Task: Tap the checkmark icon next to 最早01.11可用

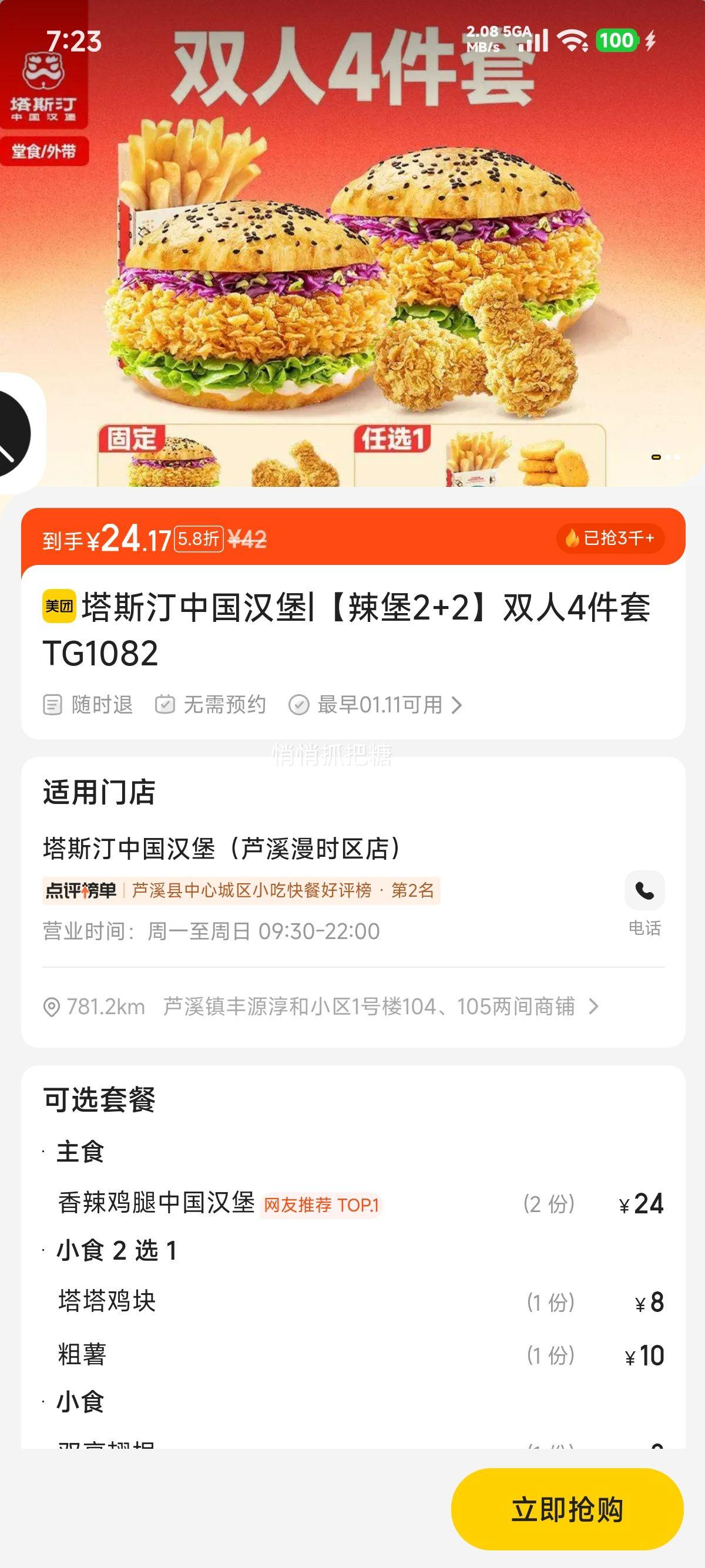Action: pos(298,705)
